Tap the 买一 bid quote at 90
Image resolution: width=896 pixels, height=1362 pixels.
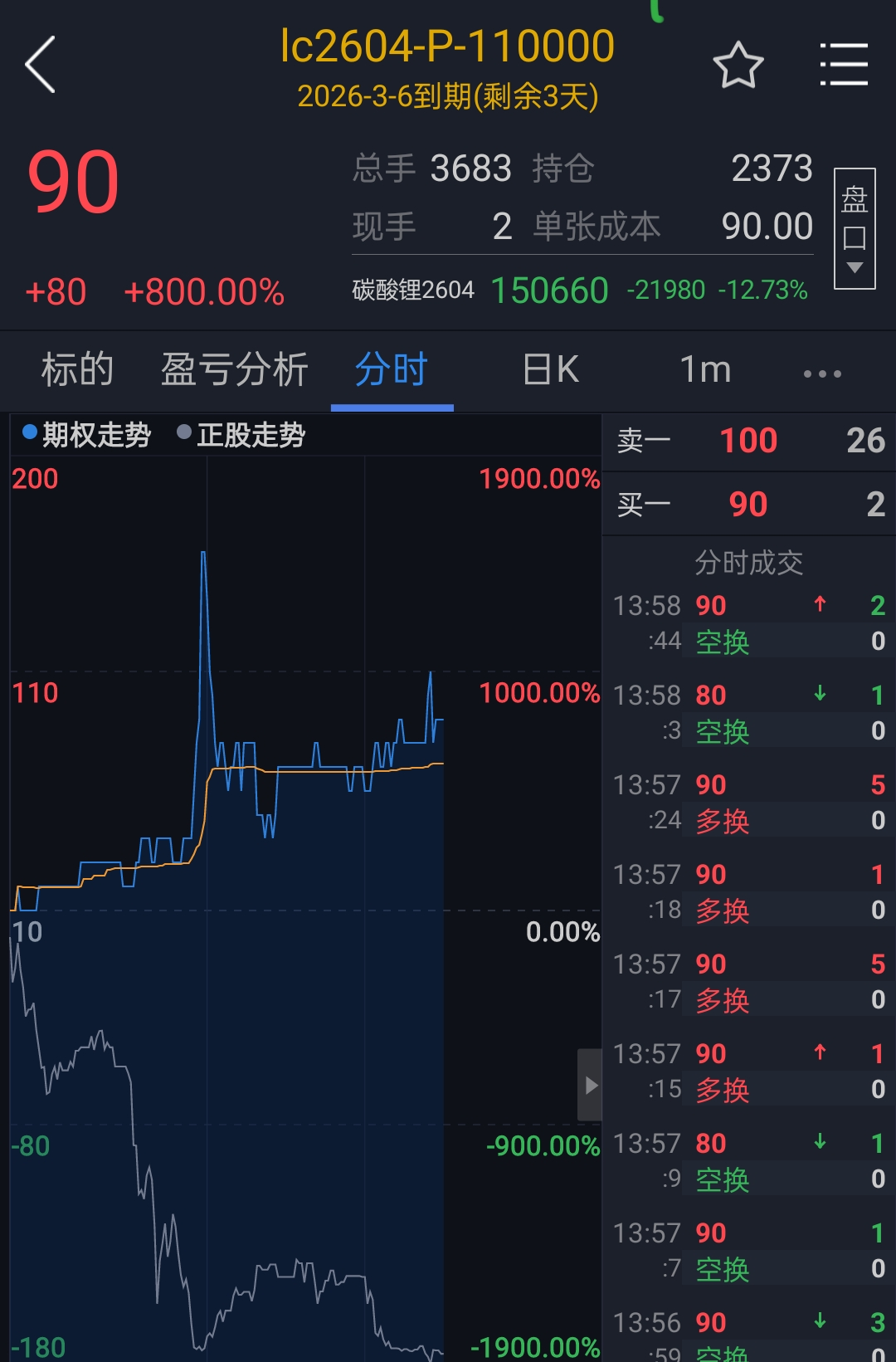(748, 505)
